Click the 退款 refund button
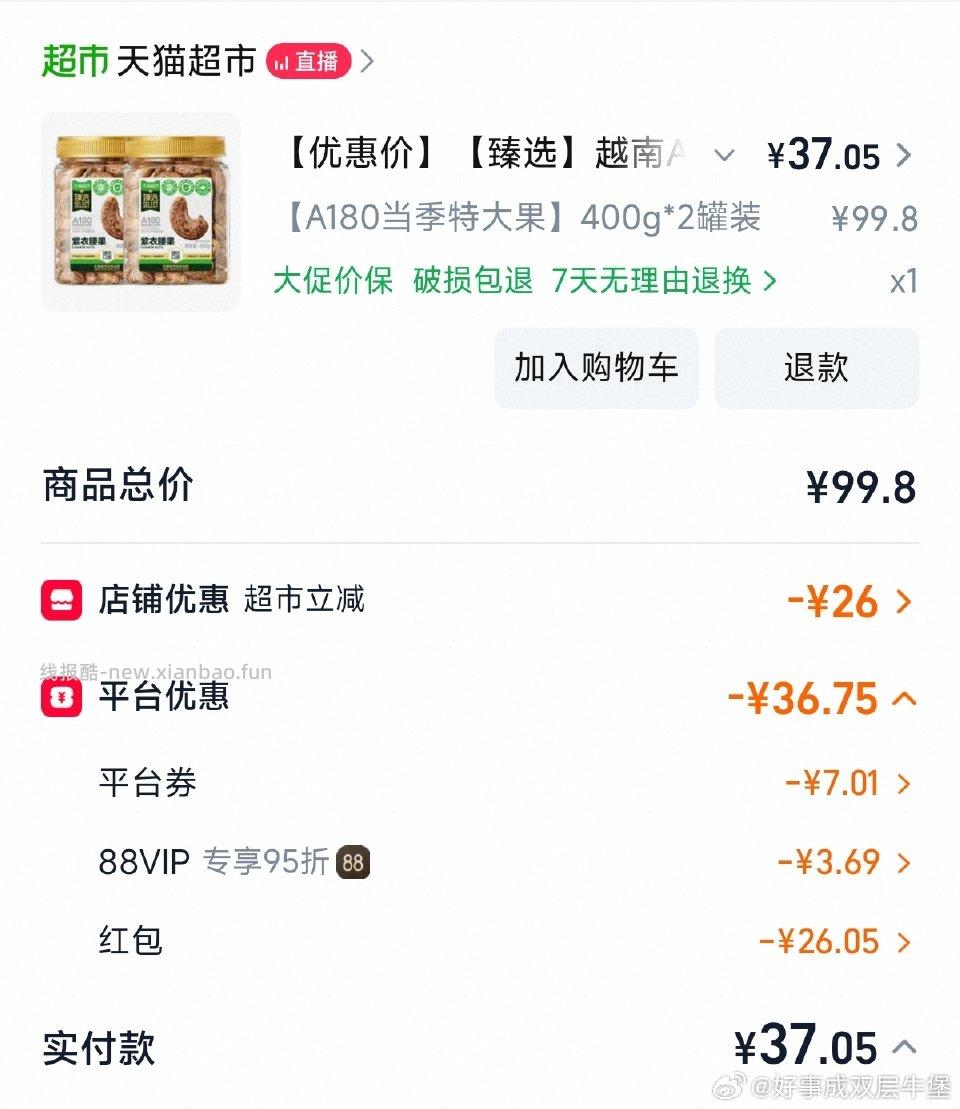 pos(817,367)
